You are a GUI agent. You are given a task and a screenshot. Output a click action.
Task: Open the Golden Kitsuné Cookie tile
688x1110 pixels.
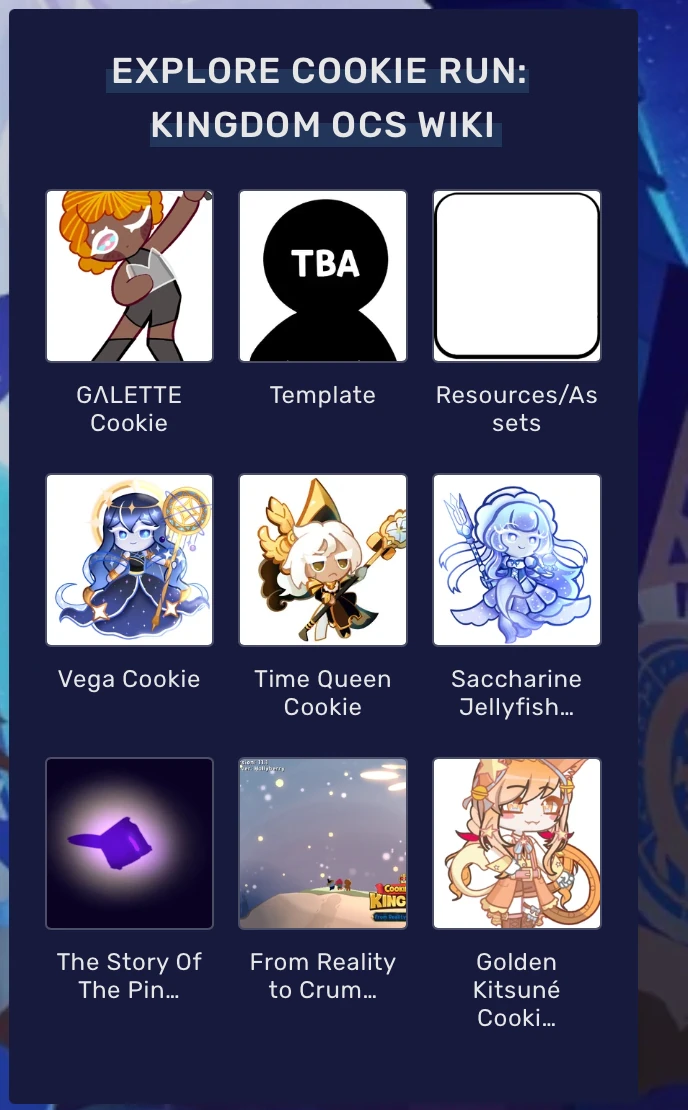click(516, 843)
